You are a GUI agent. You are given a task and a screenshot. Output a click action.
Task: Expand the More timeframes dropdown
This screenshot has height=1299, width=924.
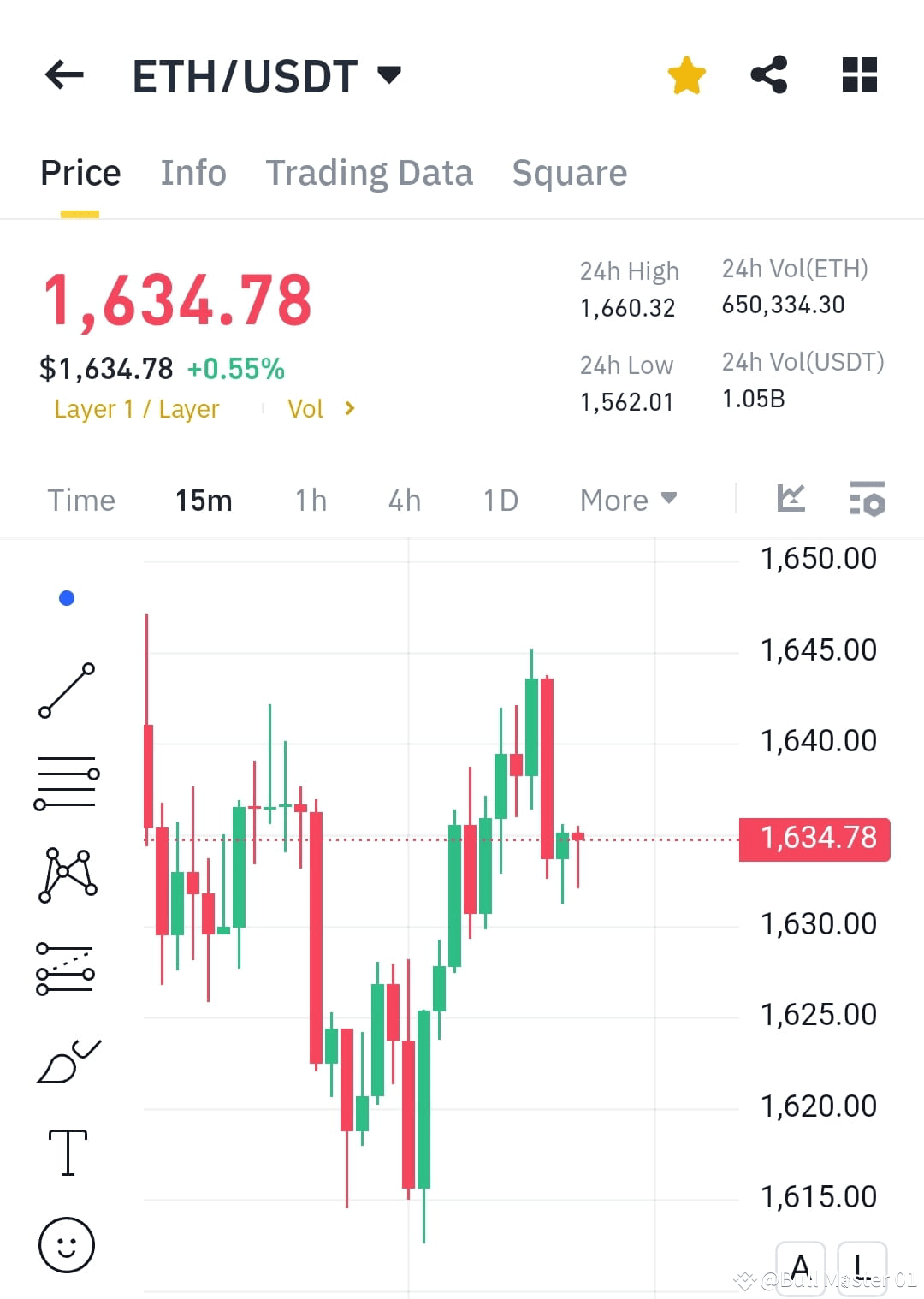point(627,500)
